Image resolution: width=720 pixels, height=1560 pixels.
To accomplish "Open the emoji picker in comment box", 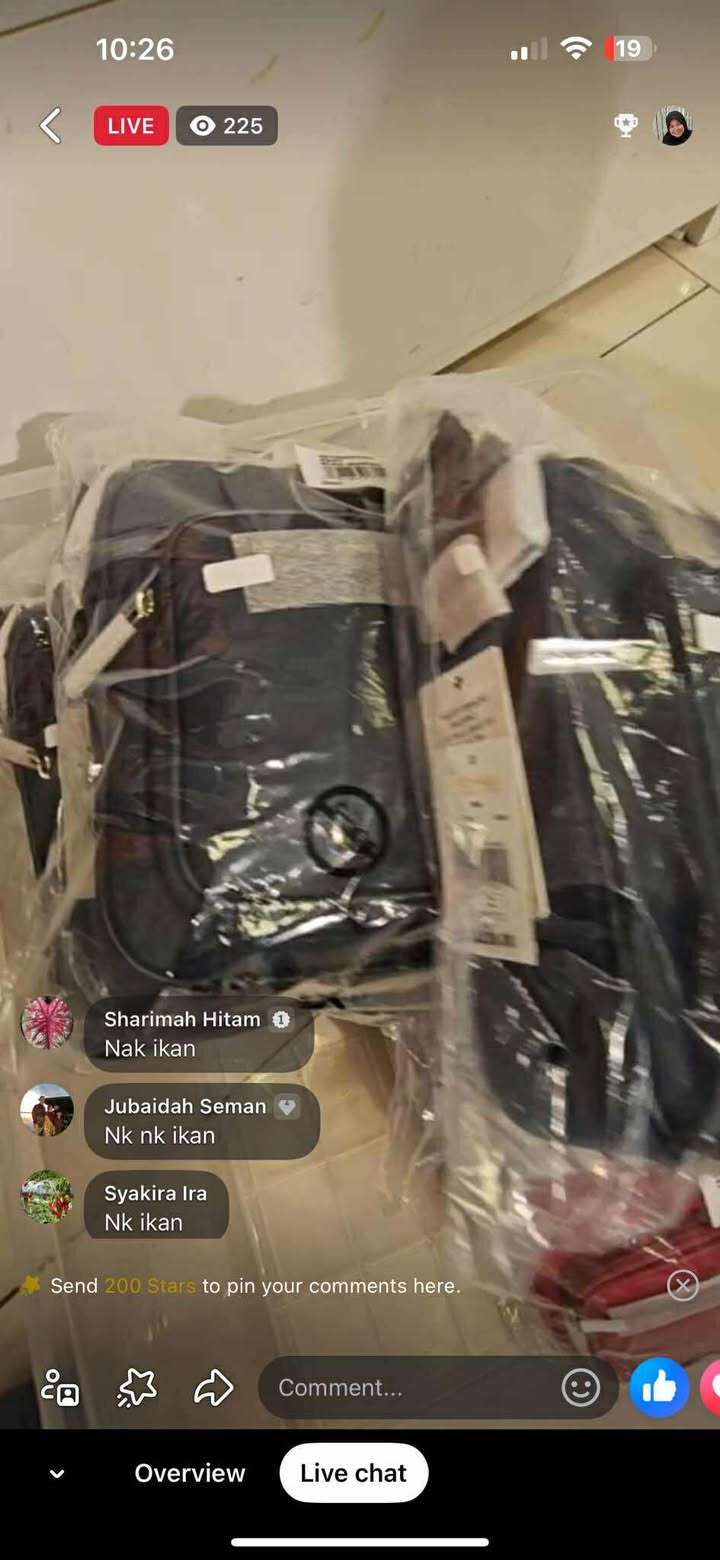I will pos(580,1387).
